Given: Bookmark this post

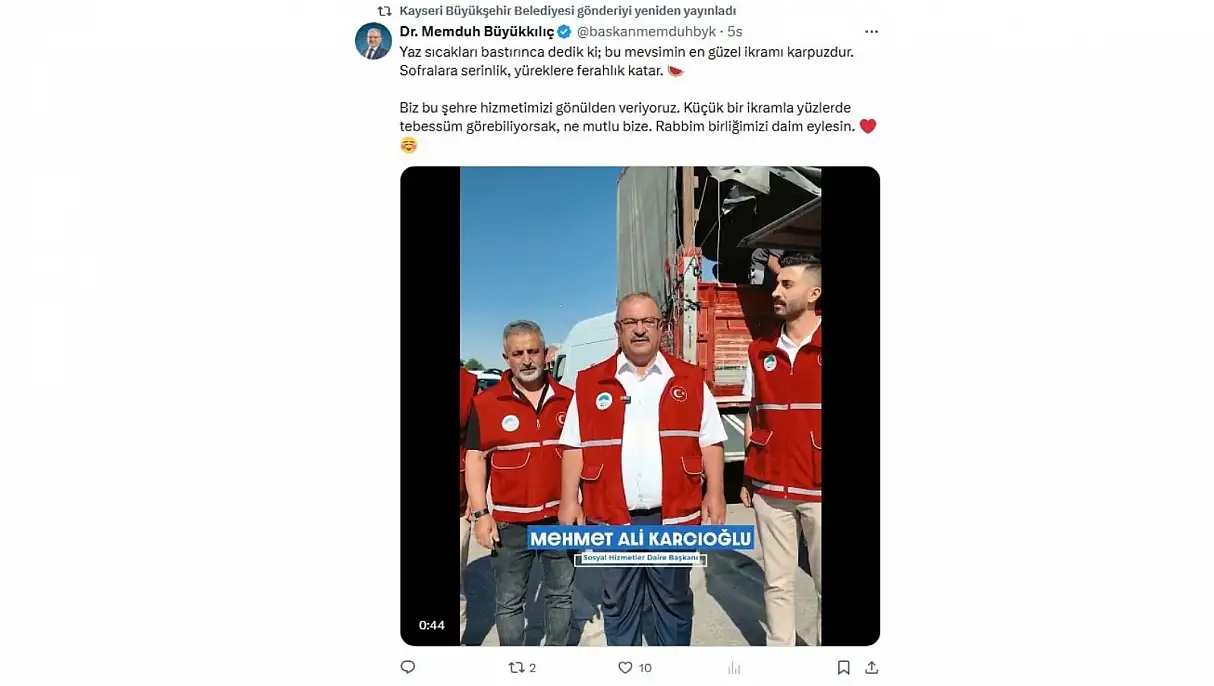Looking at the screenshot, I should pos(843,667).
